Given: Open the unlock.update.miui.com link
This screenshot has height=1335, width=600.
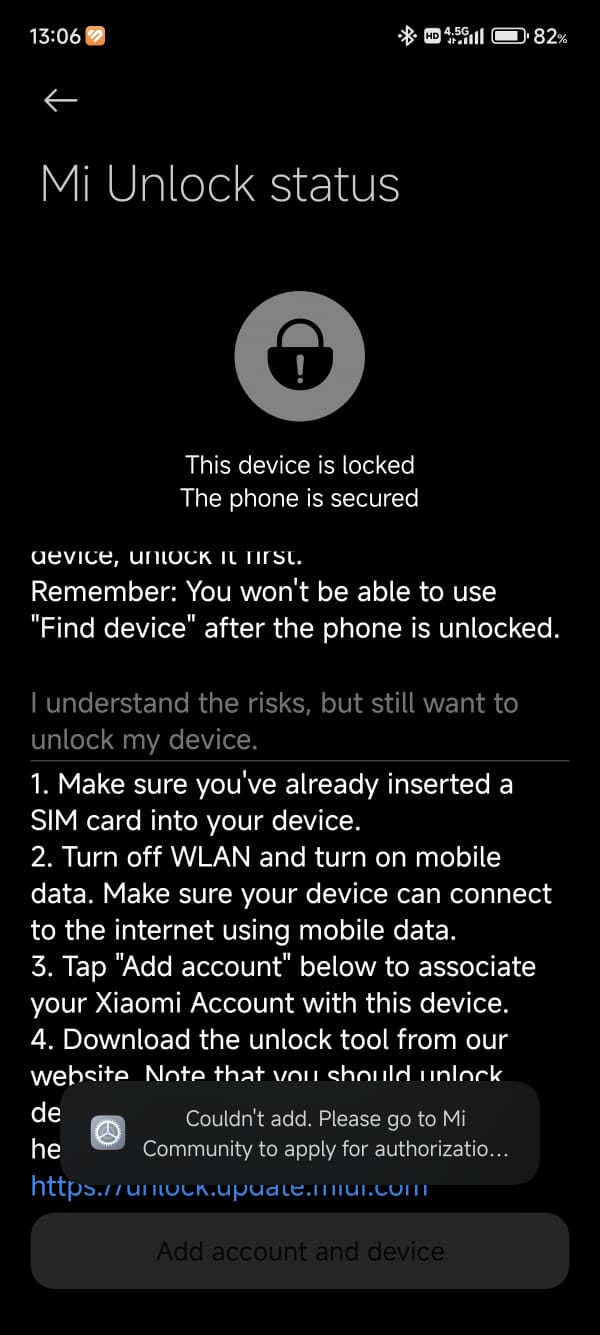Looking at the screenshot, I should click(x=229, y=1186).
